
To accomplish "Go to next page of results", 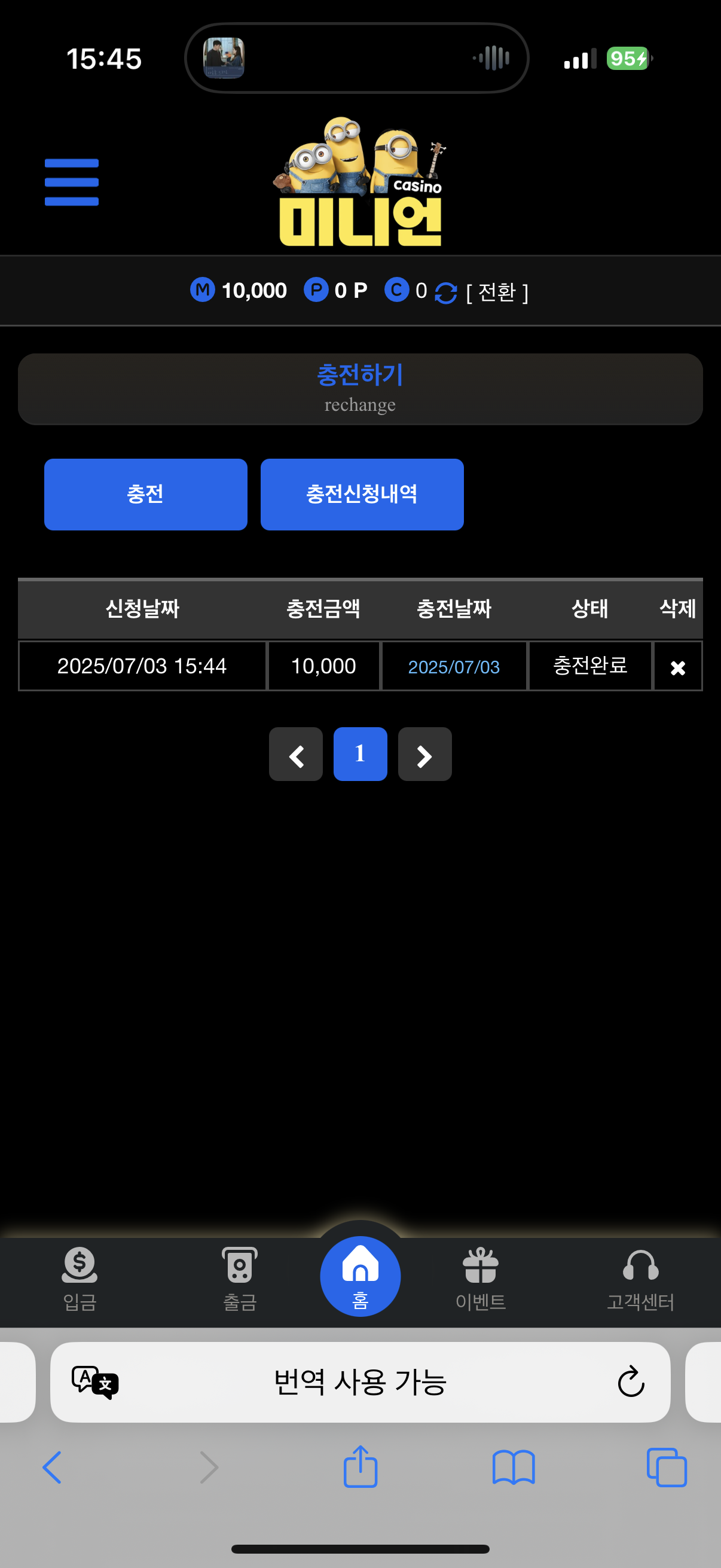I will click(x=424, y=754).
